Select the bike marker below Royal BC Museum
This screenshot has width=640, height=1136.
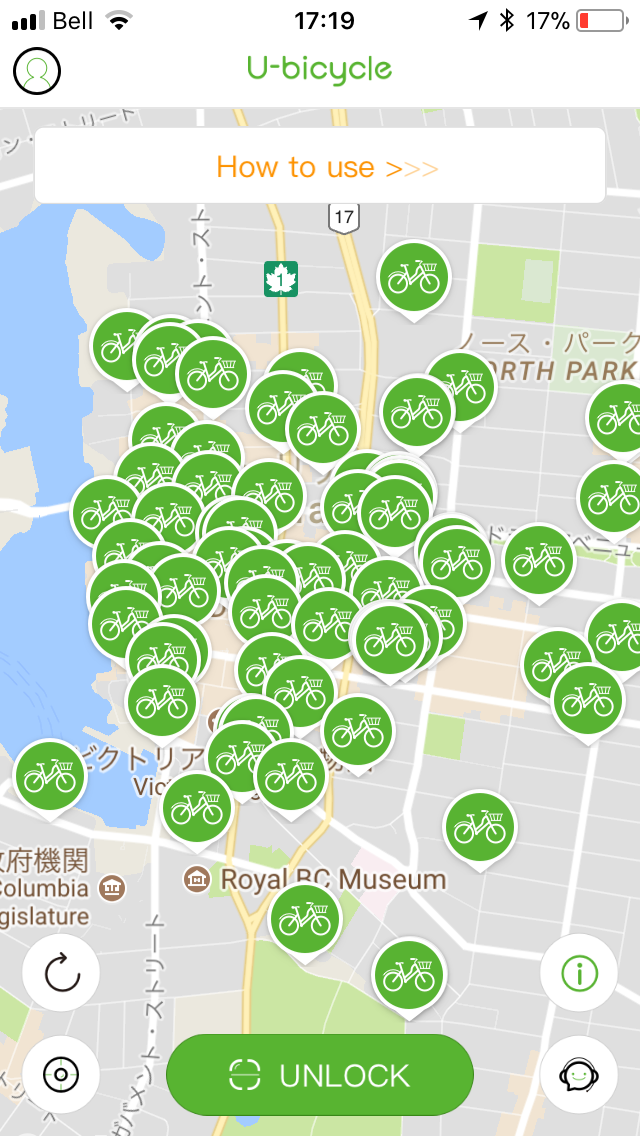(305, 920)
